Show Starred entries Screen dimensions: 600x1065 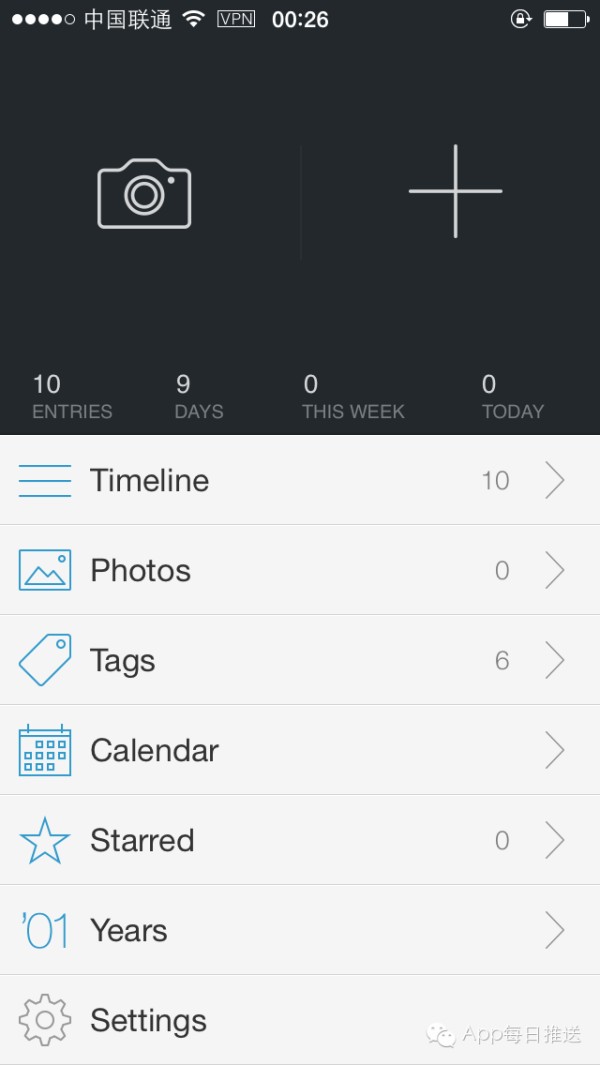[300, 840]
